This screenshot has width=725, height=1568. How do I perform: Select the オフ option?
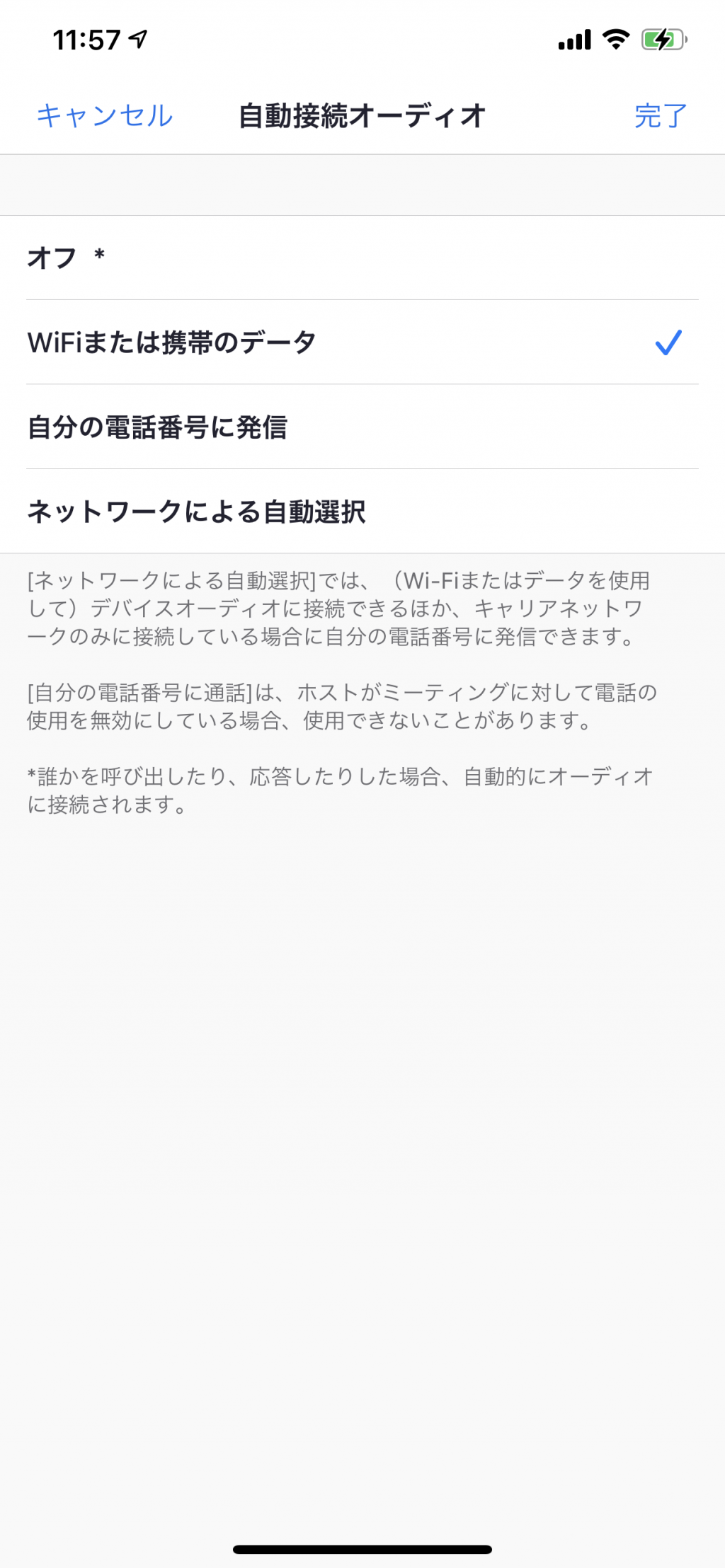(x=362, y=258)
